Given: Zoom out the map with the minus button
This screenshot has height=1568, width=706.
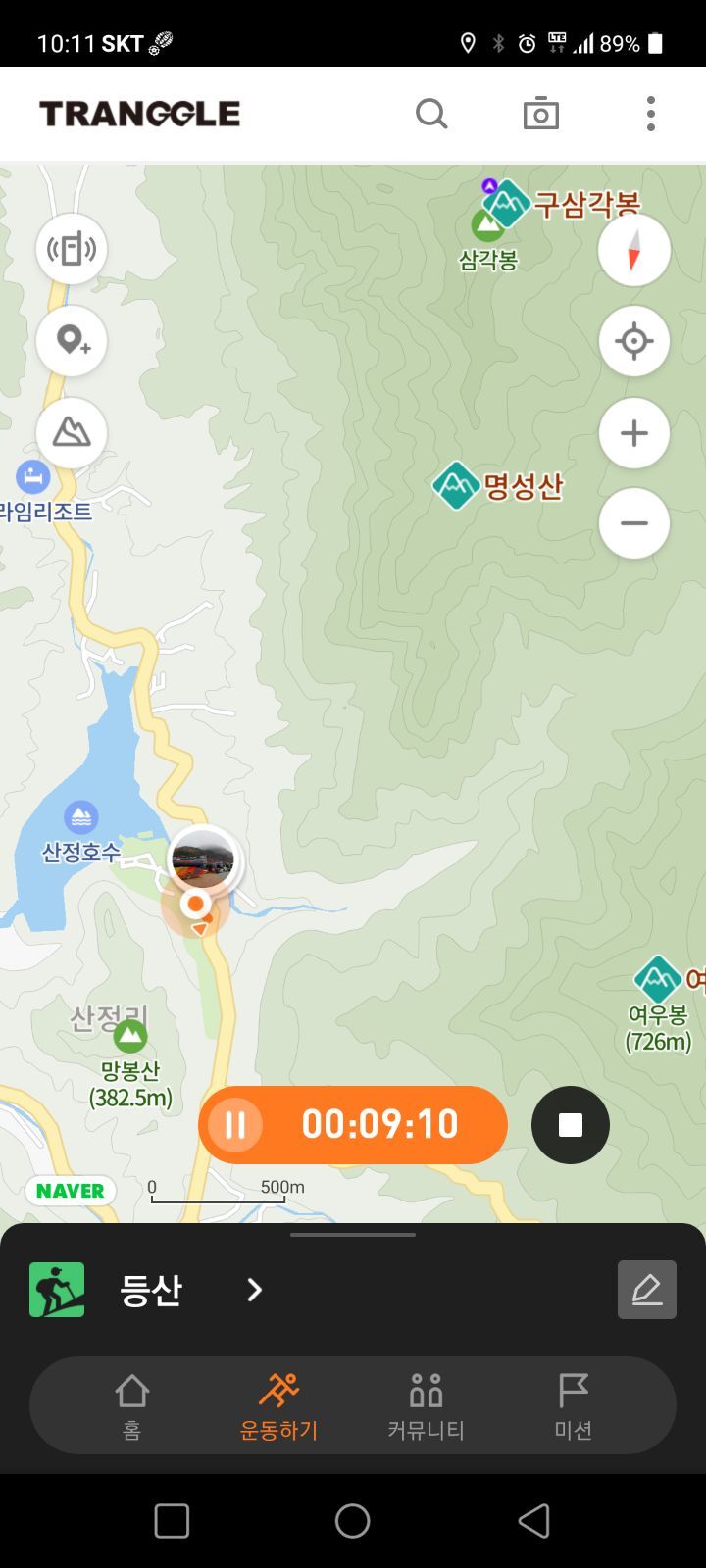Looking at the screenshot, I should click(634, 523).
